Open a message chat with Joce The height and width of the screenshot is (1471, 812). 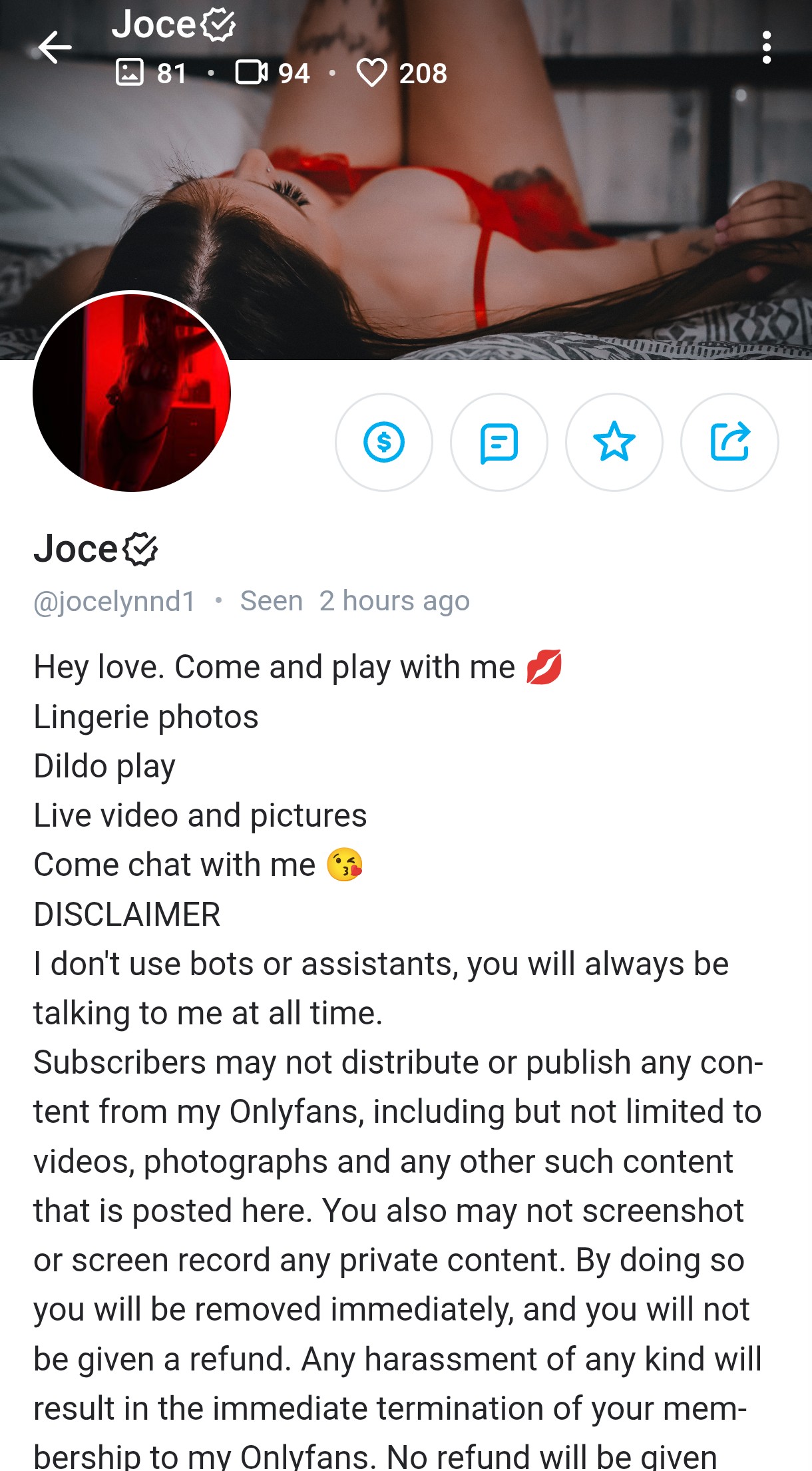click(x=499, y=442)
